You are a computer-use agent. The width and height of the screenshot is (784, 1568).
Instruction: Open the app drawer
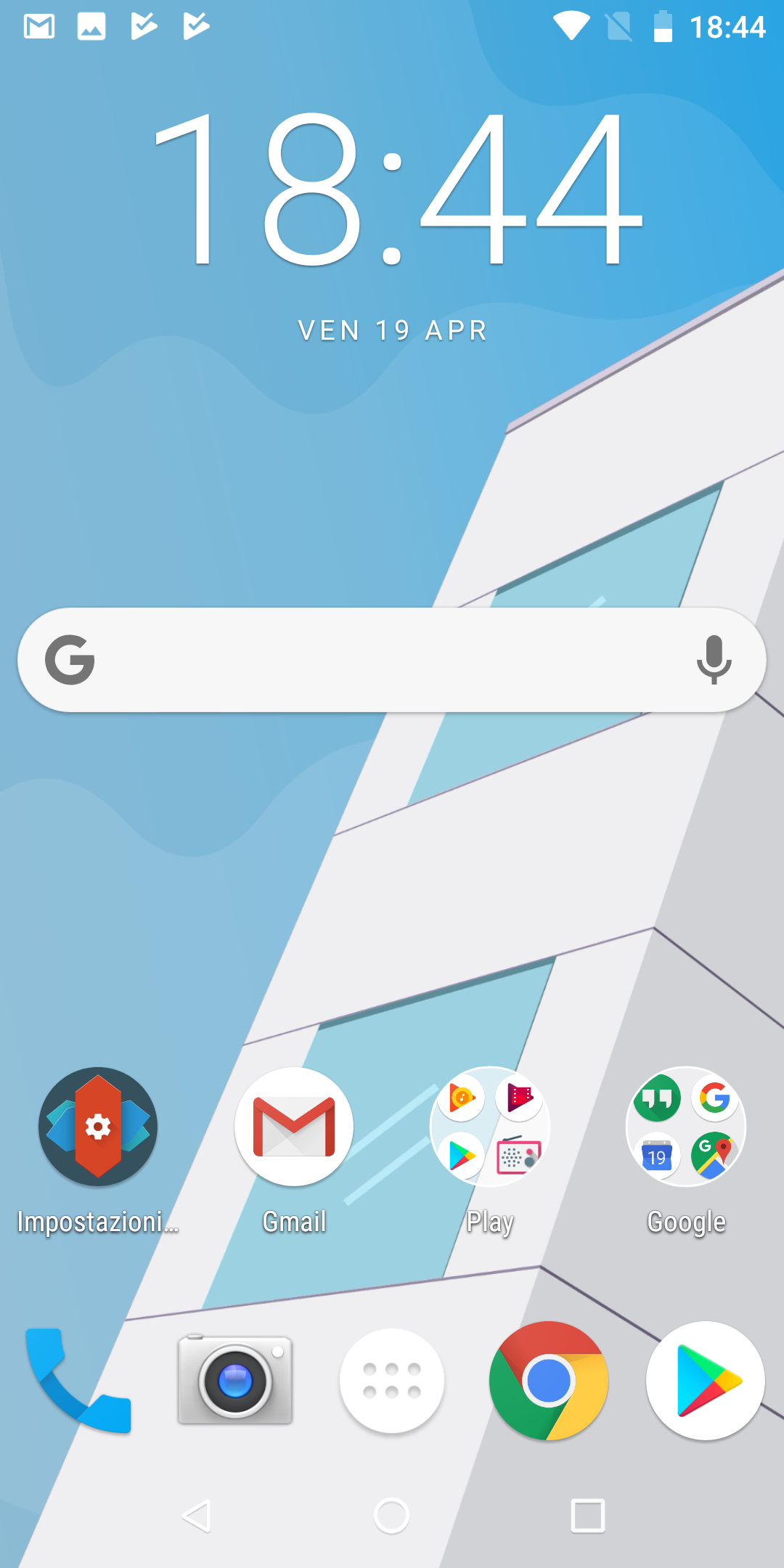pos(392,1381)
